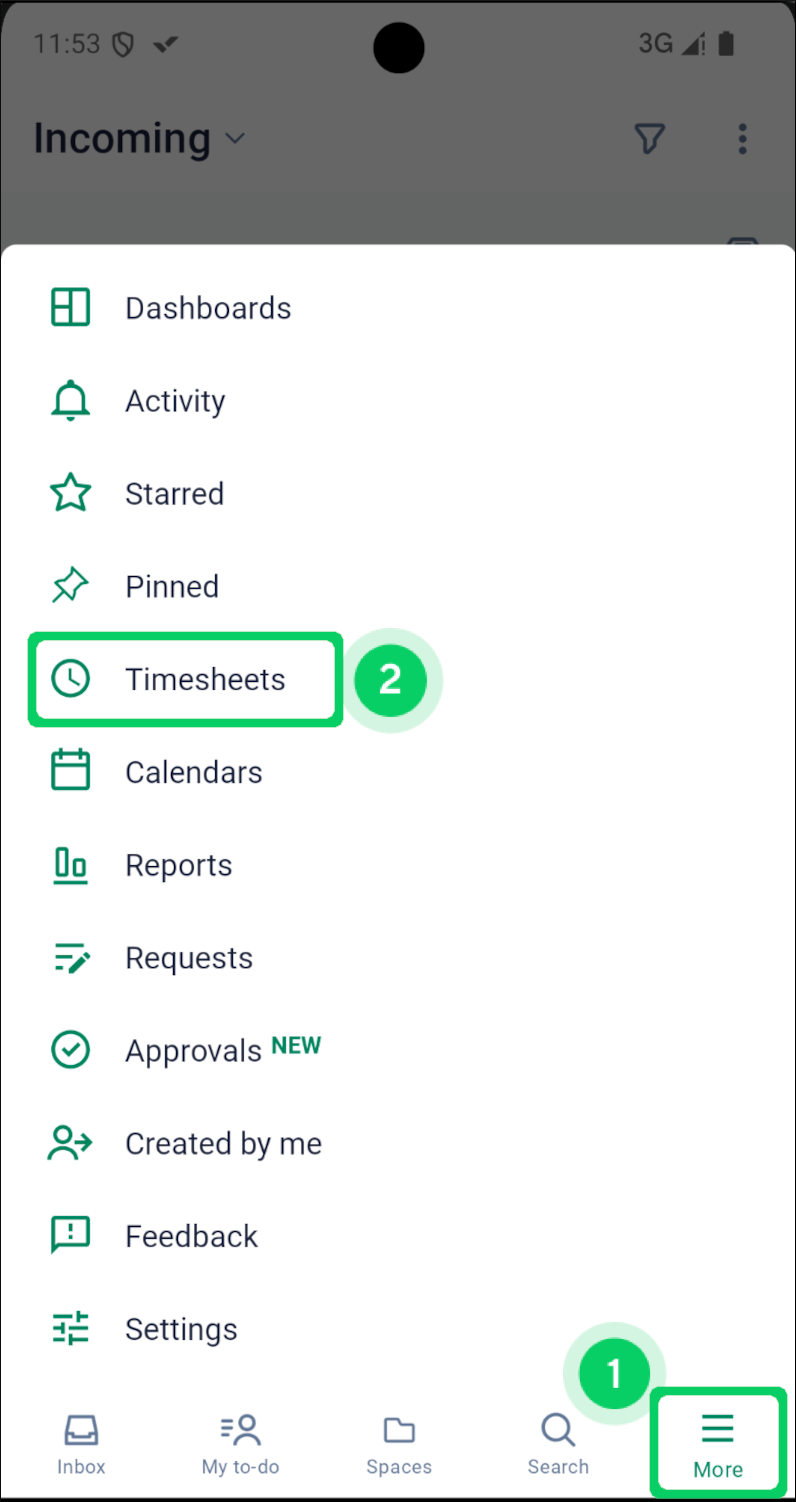The image size is (796, 1502).
Task: Open Timesheets with the clock icon
Action: tap(70, 678)
